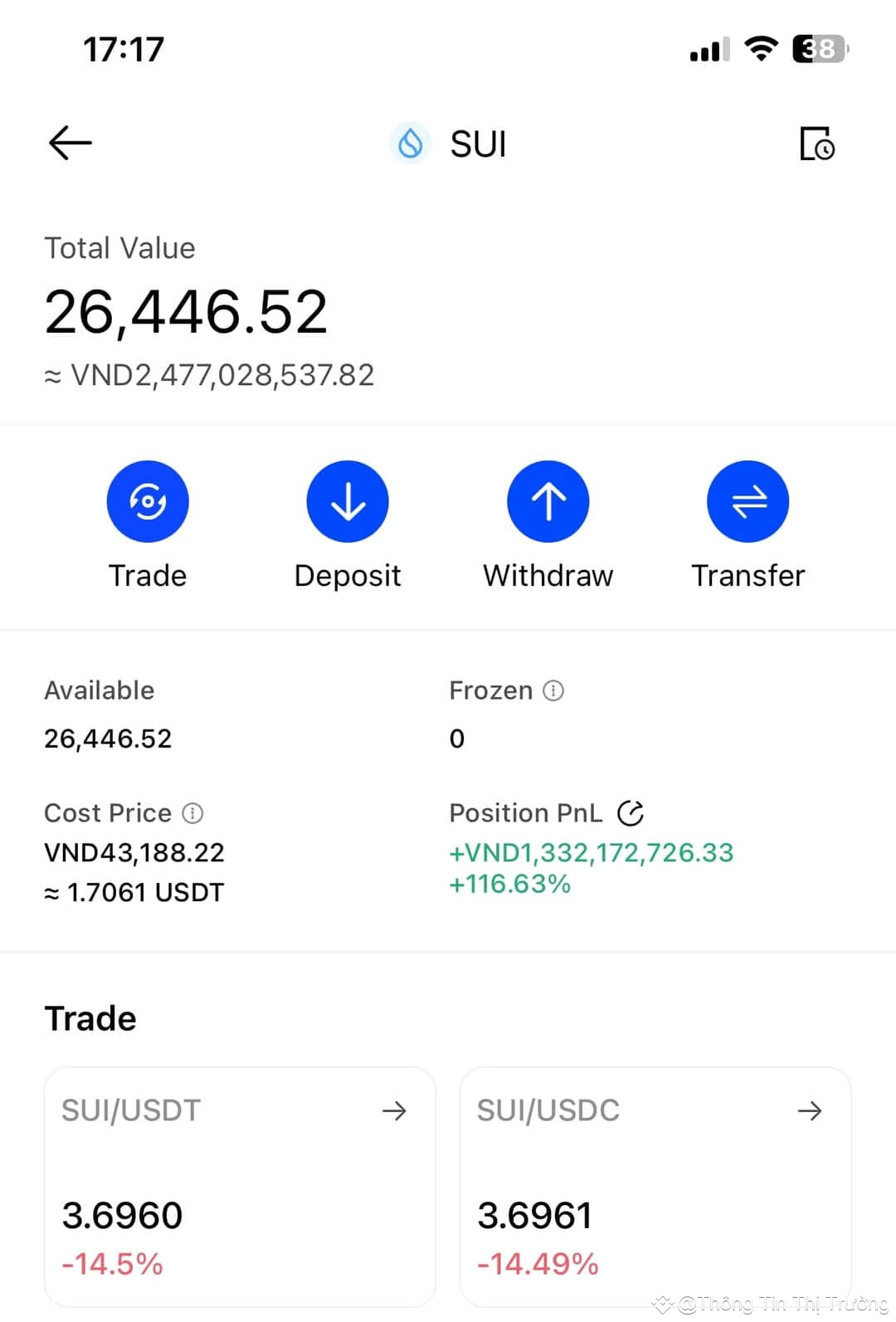View Cost Price info tooltip
The image size is (896, 1322).
click(x=192, y=813)
